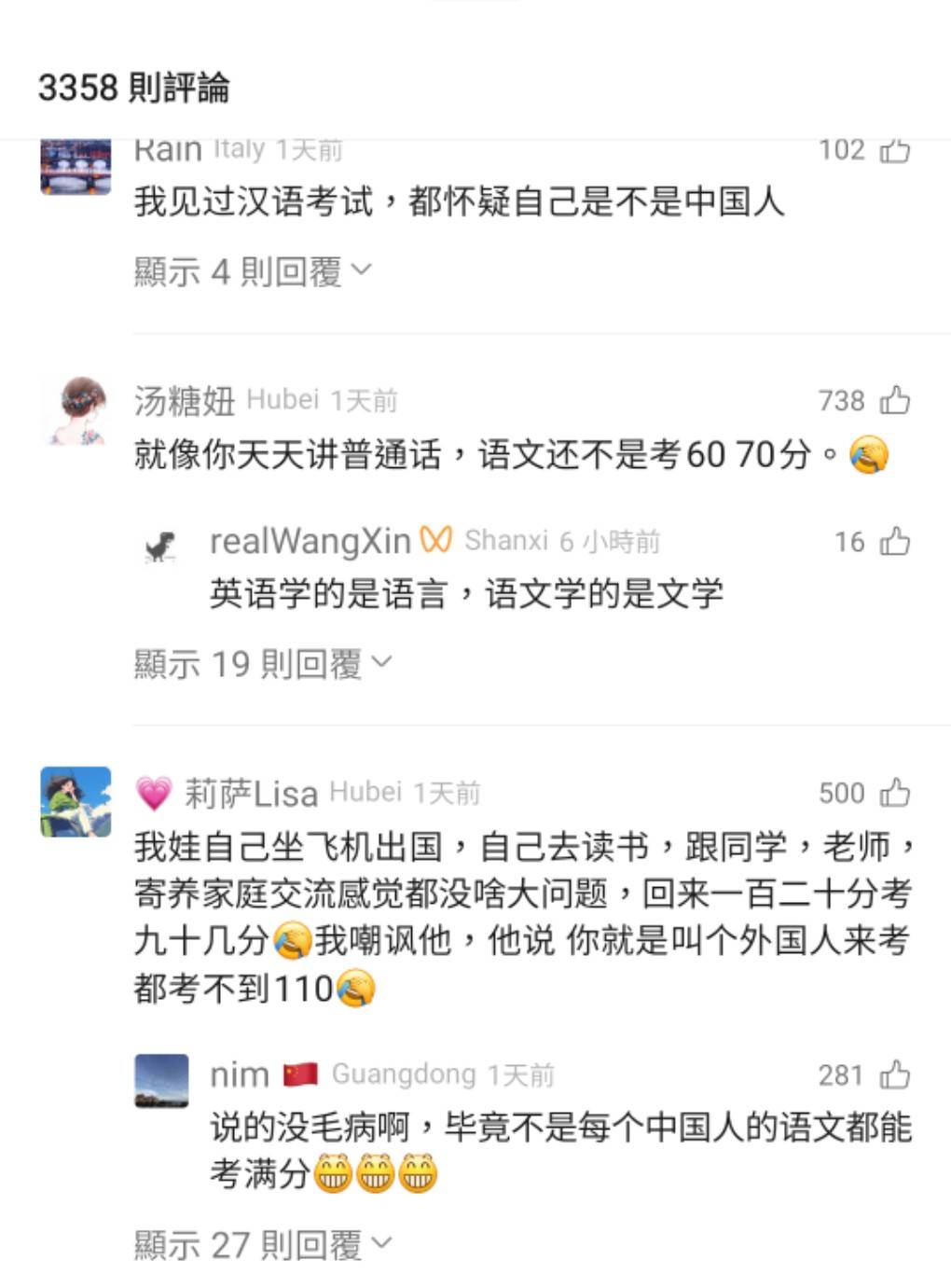
Task: Expand 4 replies under Rain's comment
Action: click(253, 271)
